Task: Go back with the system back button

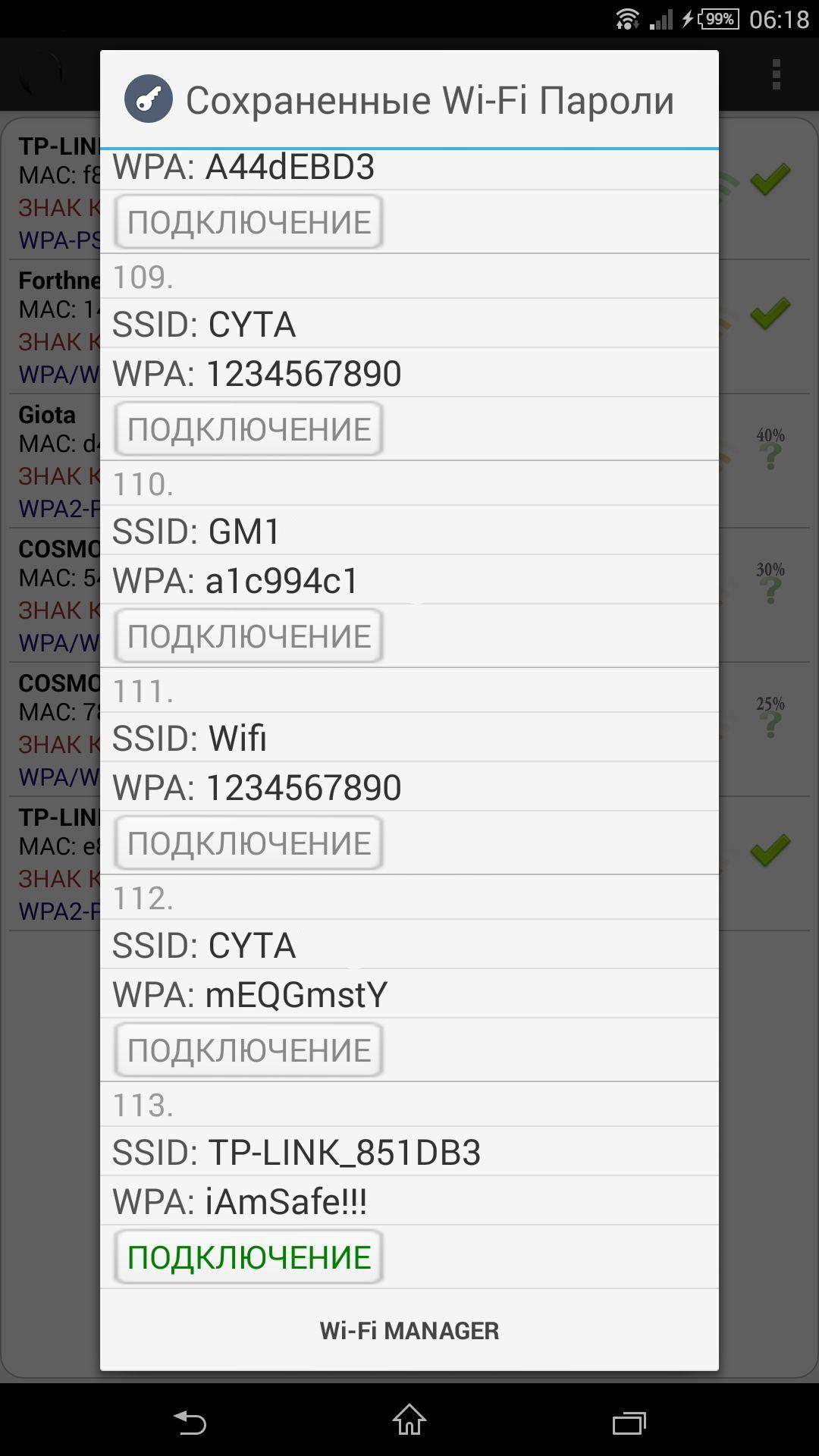Action: 190,1421
